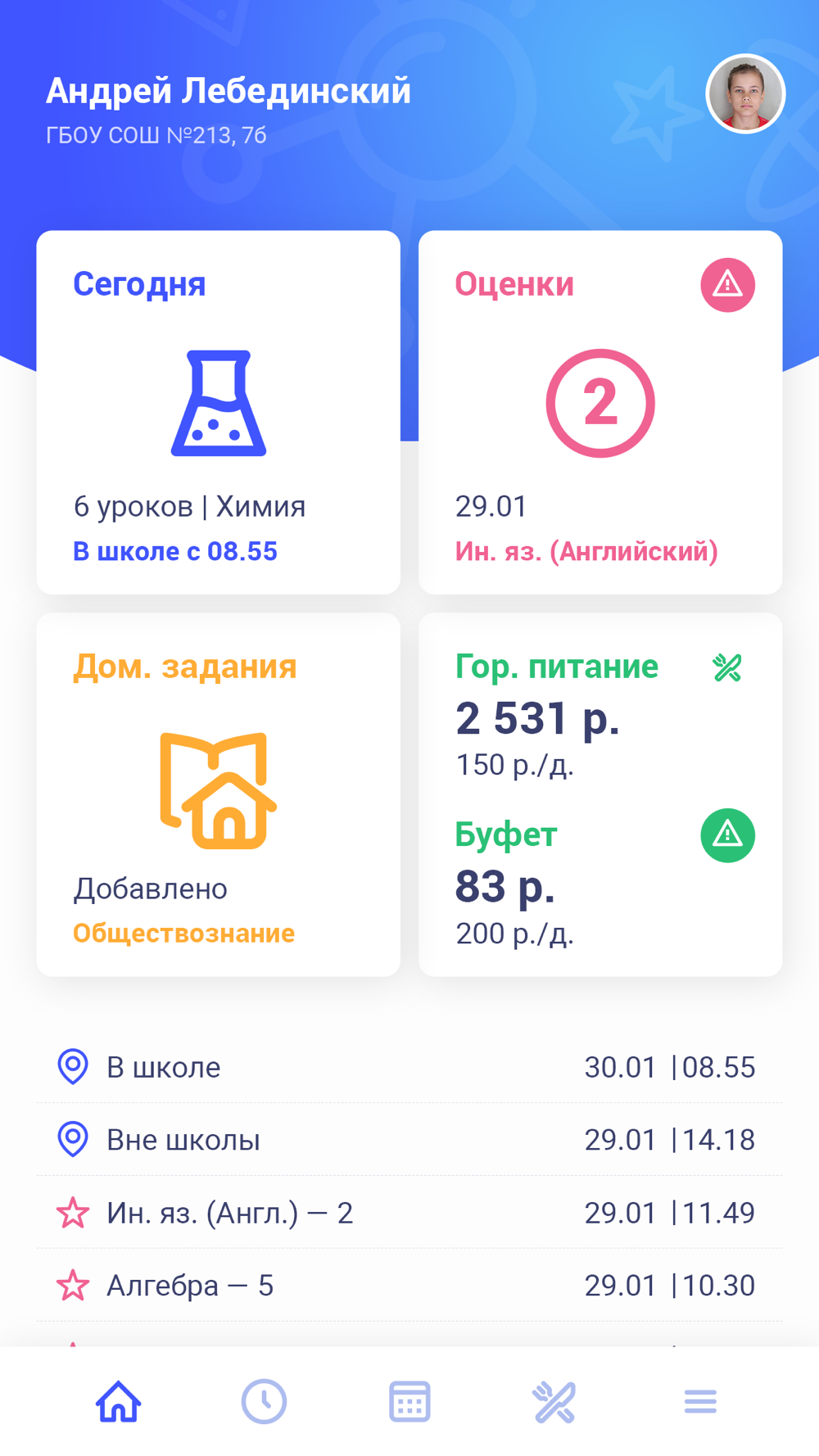Open the Дом. задания homework card

coord(218,794)
